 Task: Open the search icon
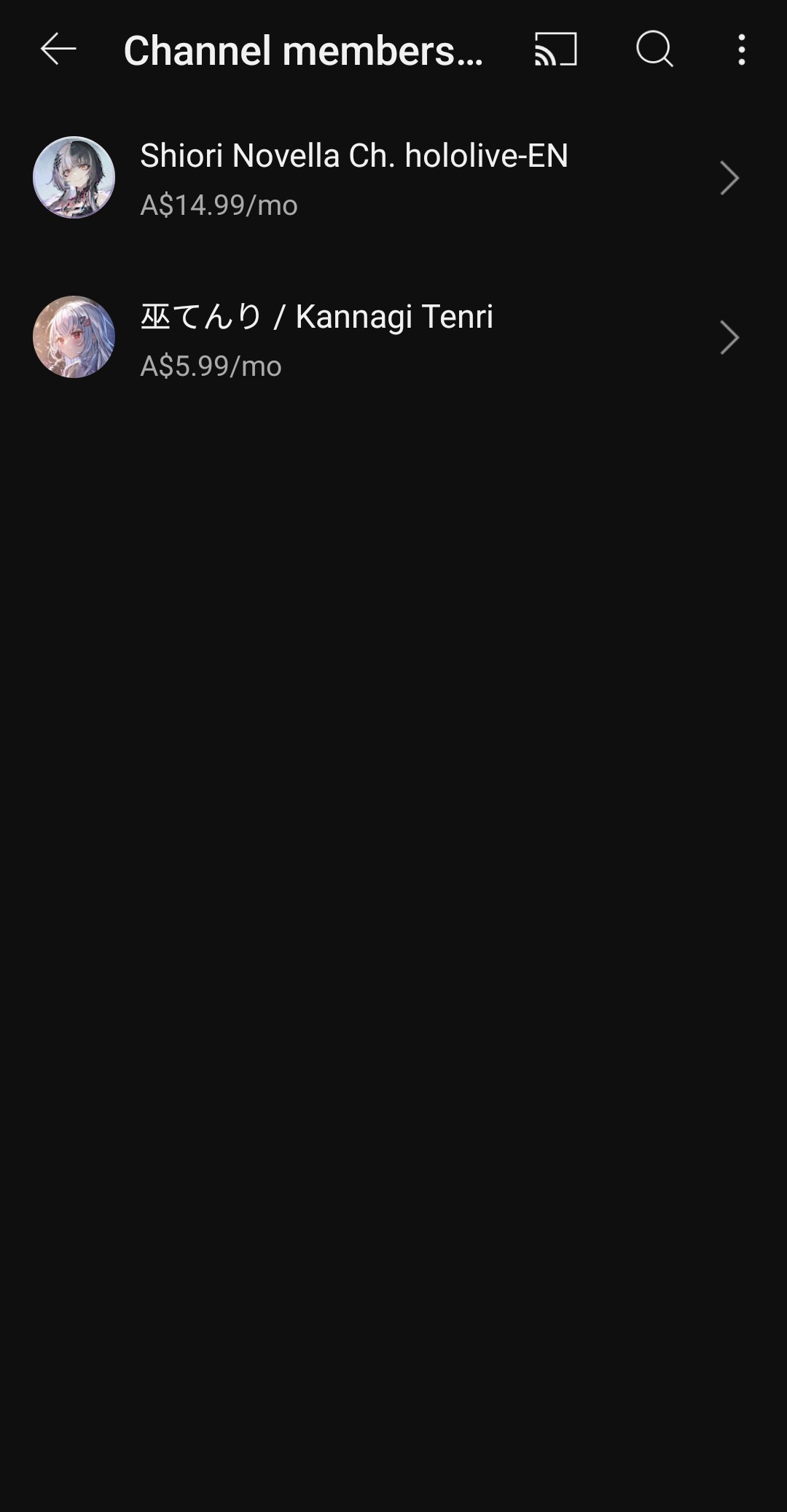[654, 50]
